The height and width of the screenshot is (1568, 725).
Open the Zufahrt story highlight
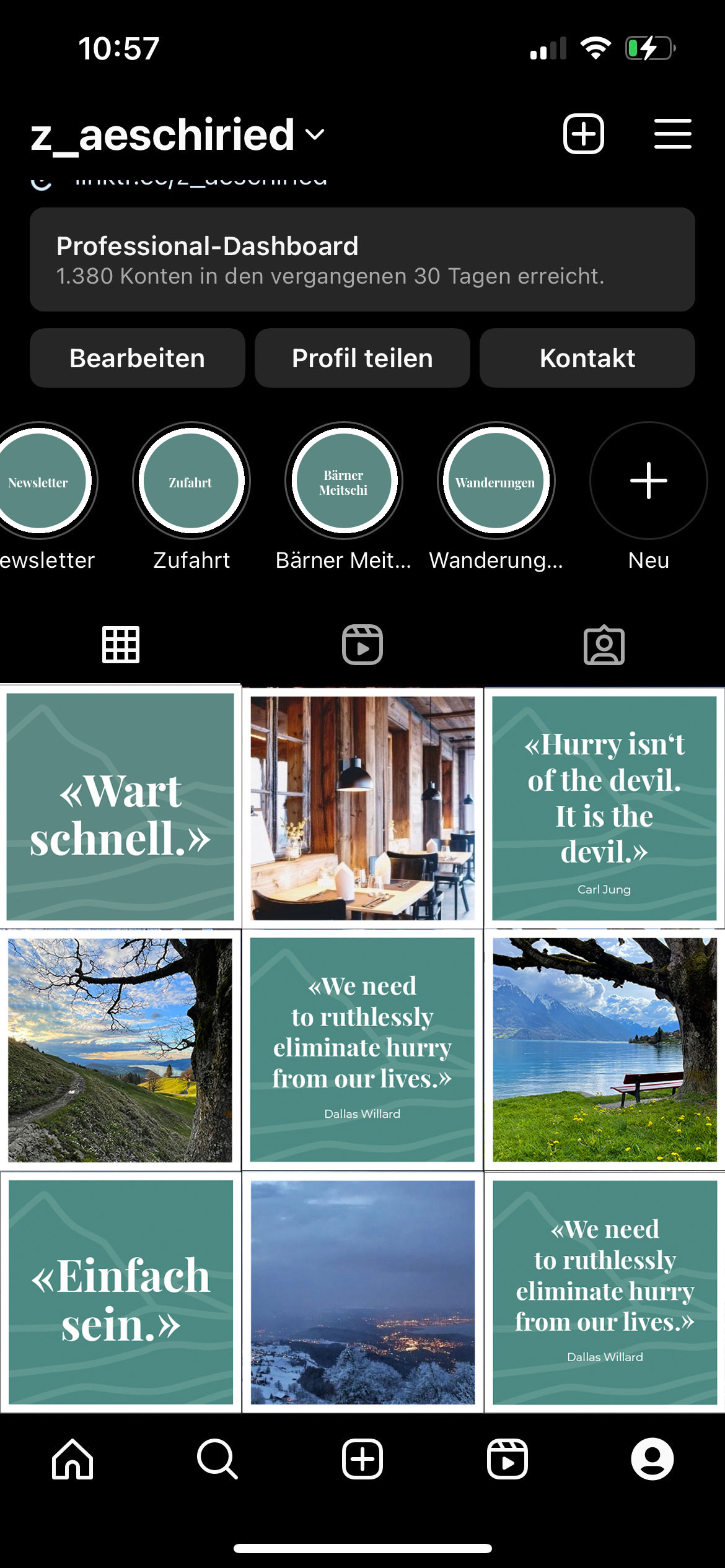tap(191, 481)
